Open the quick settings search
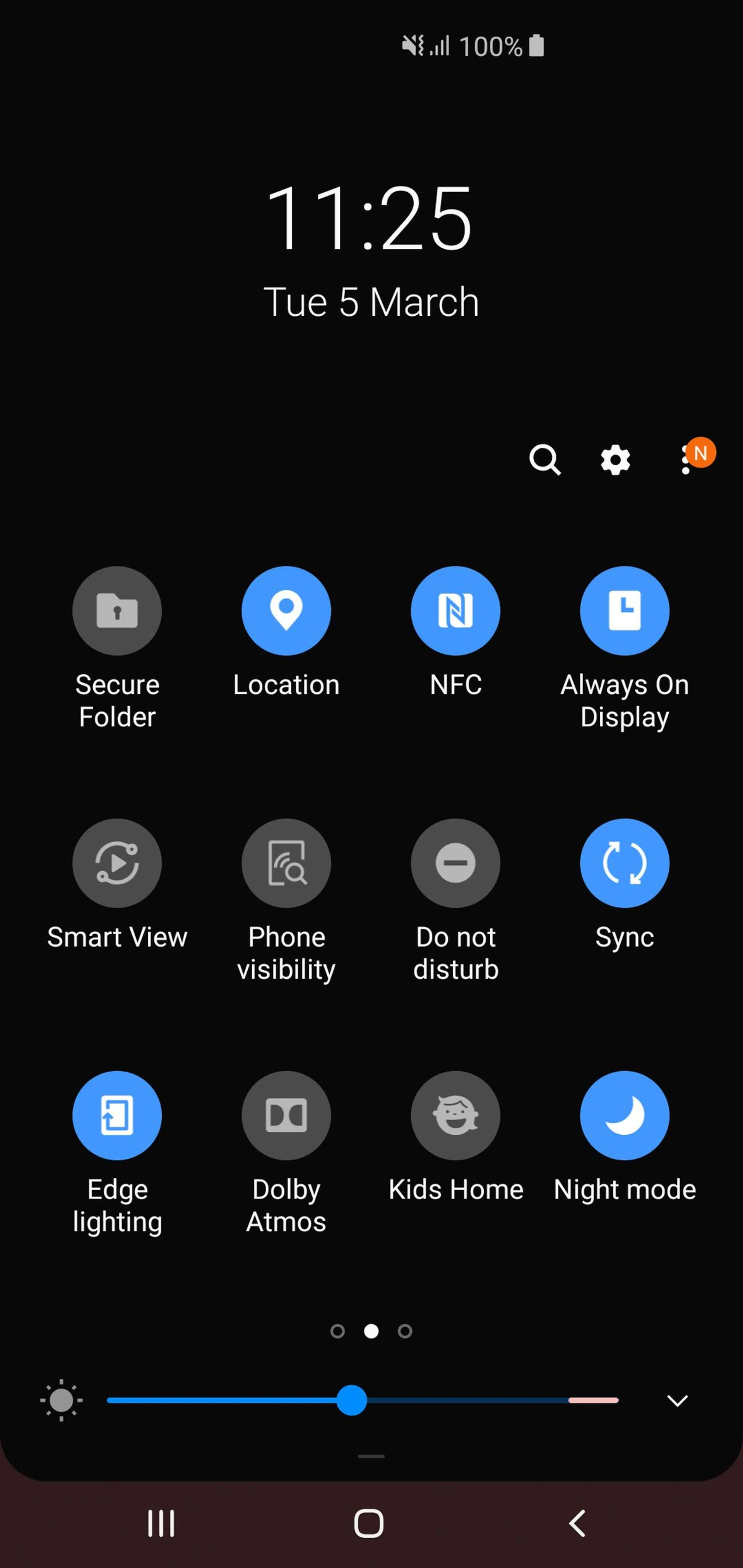This screenshot has width=743, height=1568. pyautogui.click(x=544, y=460)
